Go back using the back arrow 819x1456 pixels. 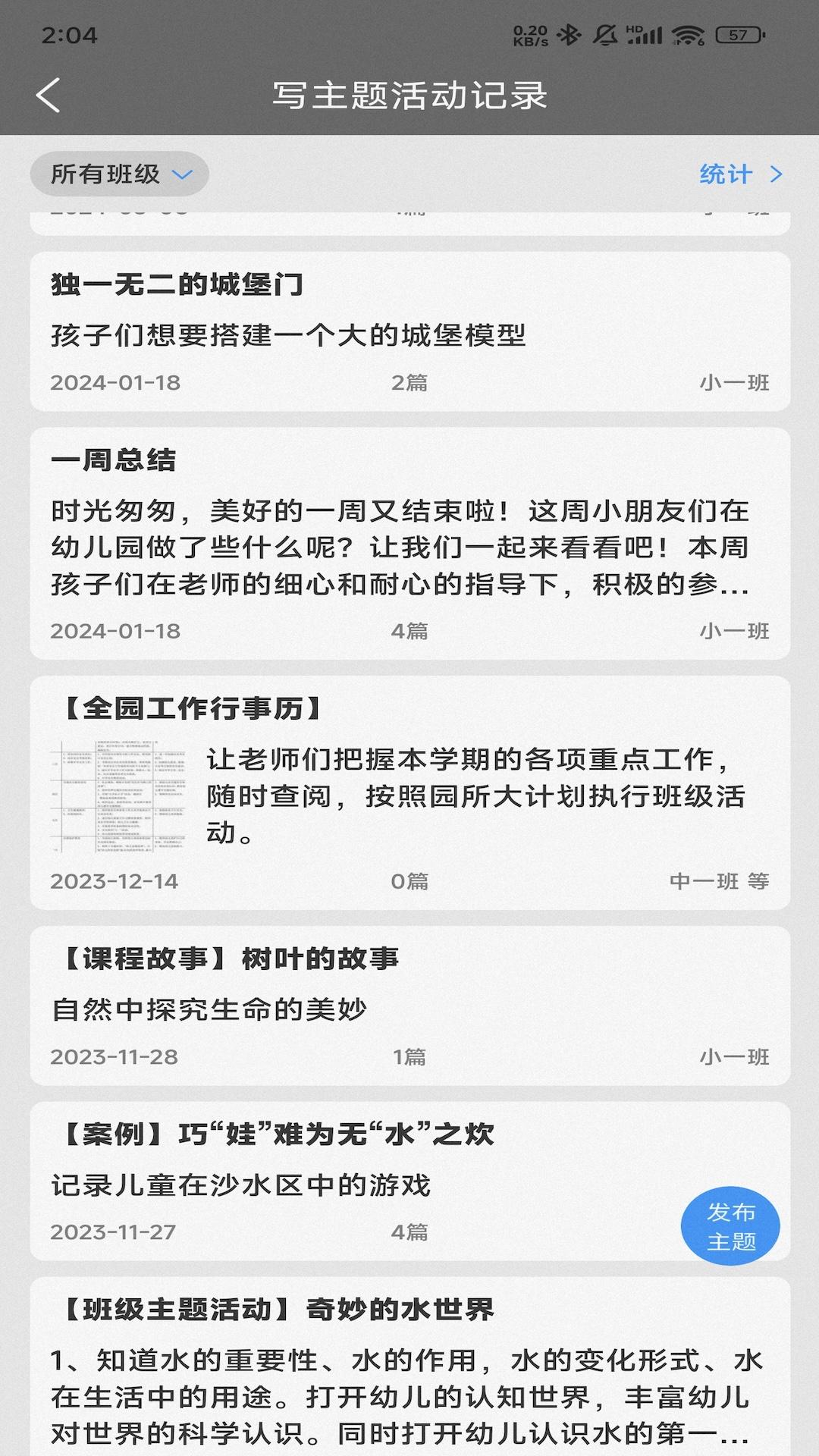point(48,96)
